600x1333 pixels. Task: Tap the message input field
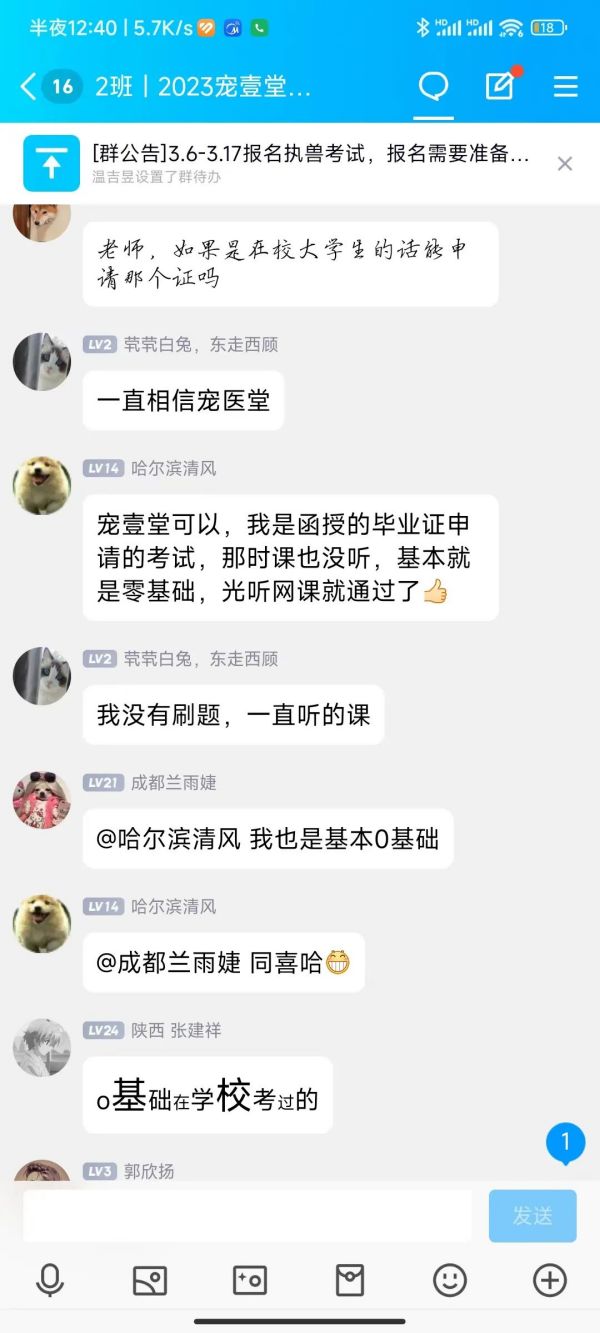pyautogui.click(x=247, y=1215)
